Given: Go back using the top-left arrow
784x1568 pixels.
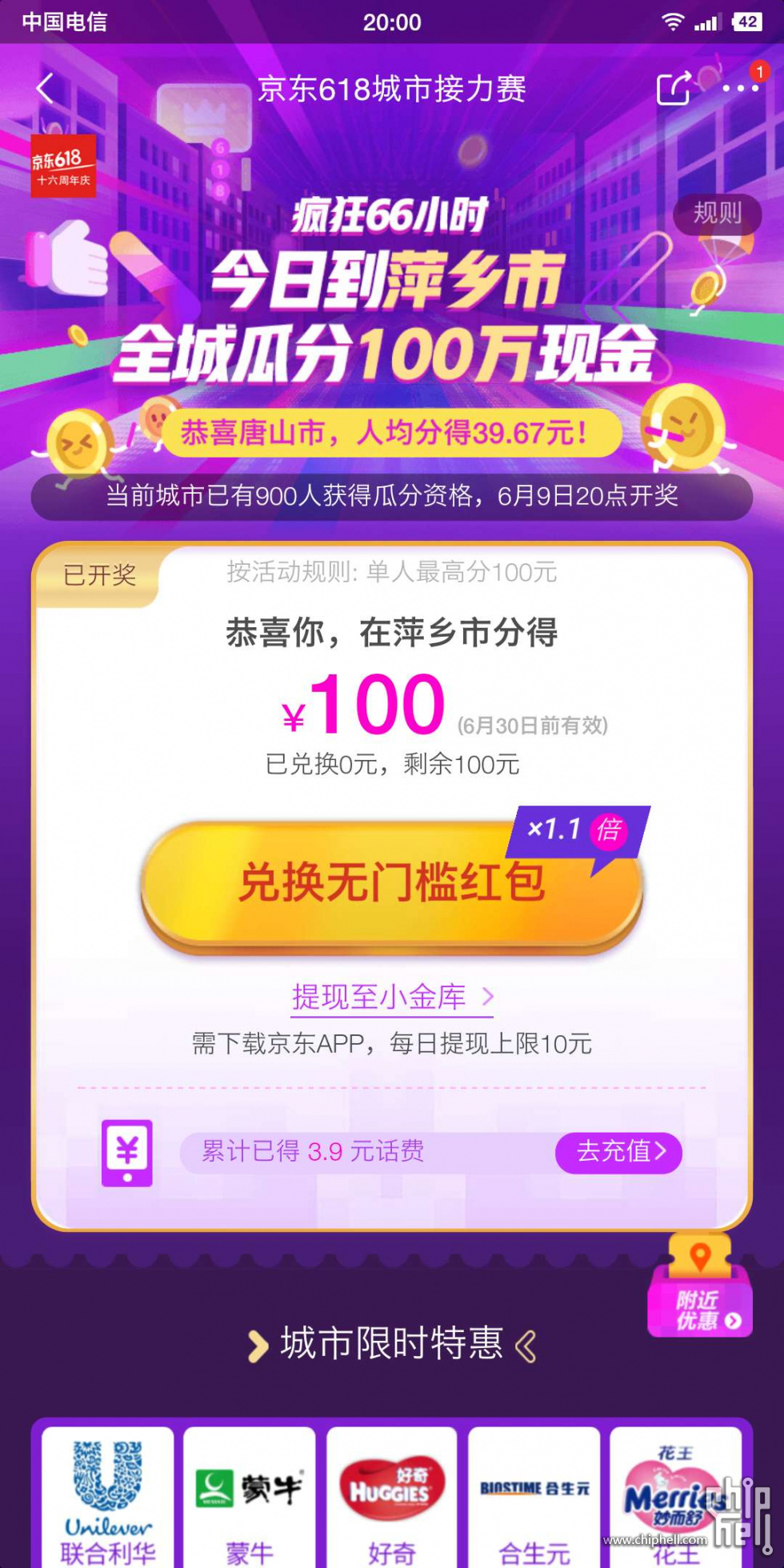Looking at the screenshot, I should coord(46,89).
